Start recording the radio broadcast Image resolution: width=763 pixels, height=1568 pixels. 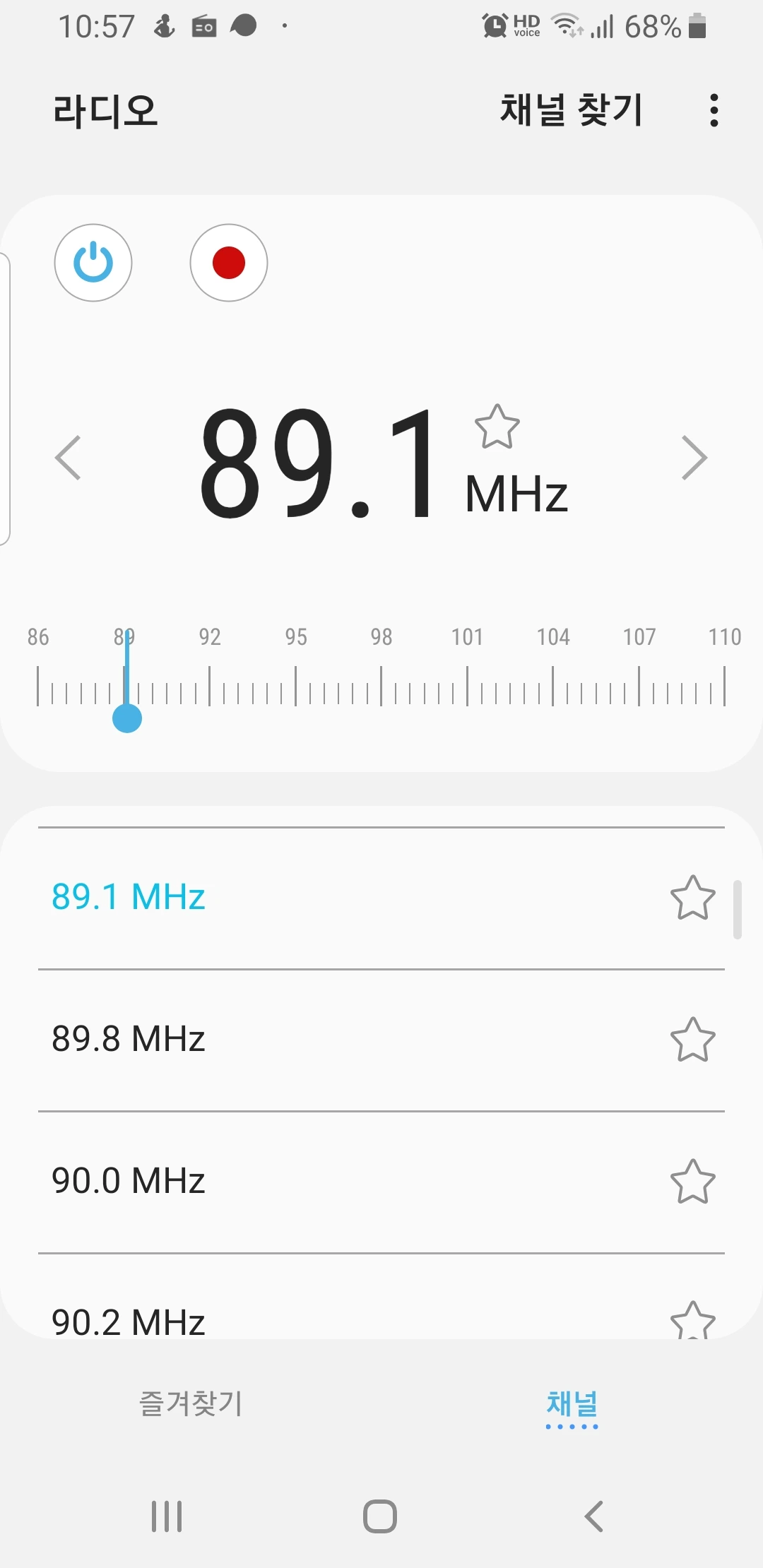tap(229, 263)
